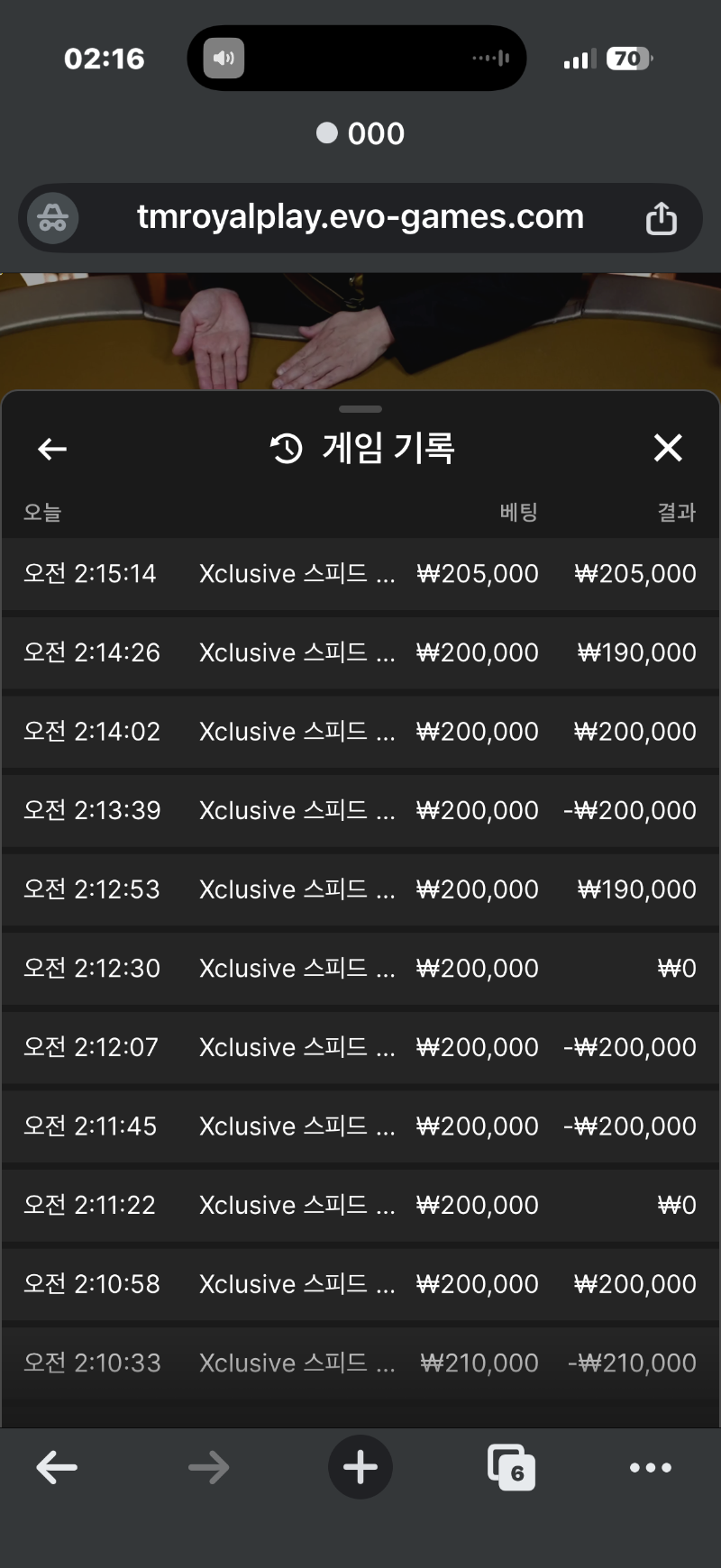Close the 게임 기록 panel

point(668,448)
